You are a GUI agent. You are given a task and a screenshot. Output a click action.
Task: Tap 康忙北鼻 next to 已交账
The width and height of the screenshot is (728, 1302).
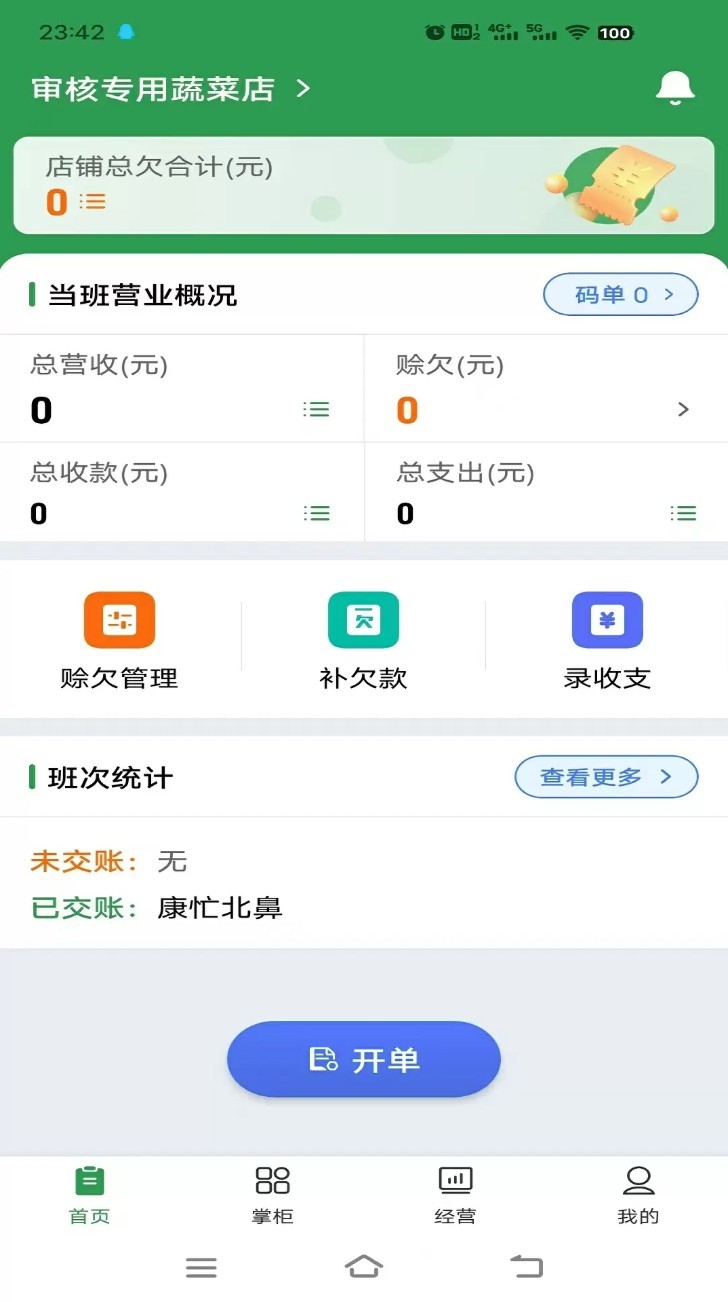[x=219, y=909]
